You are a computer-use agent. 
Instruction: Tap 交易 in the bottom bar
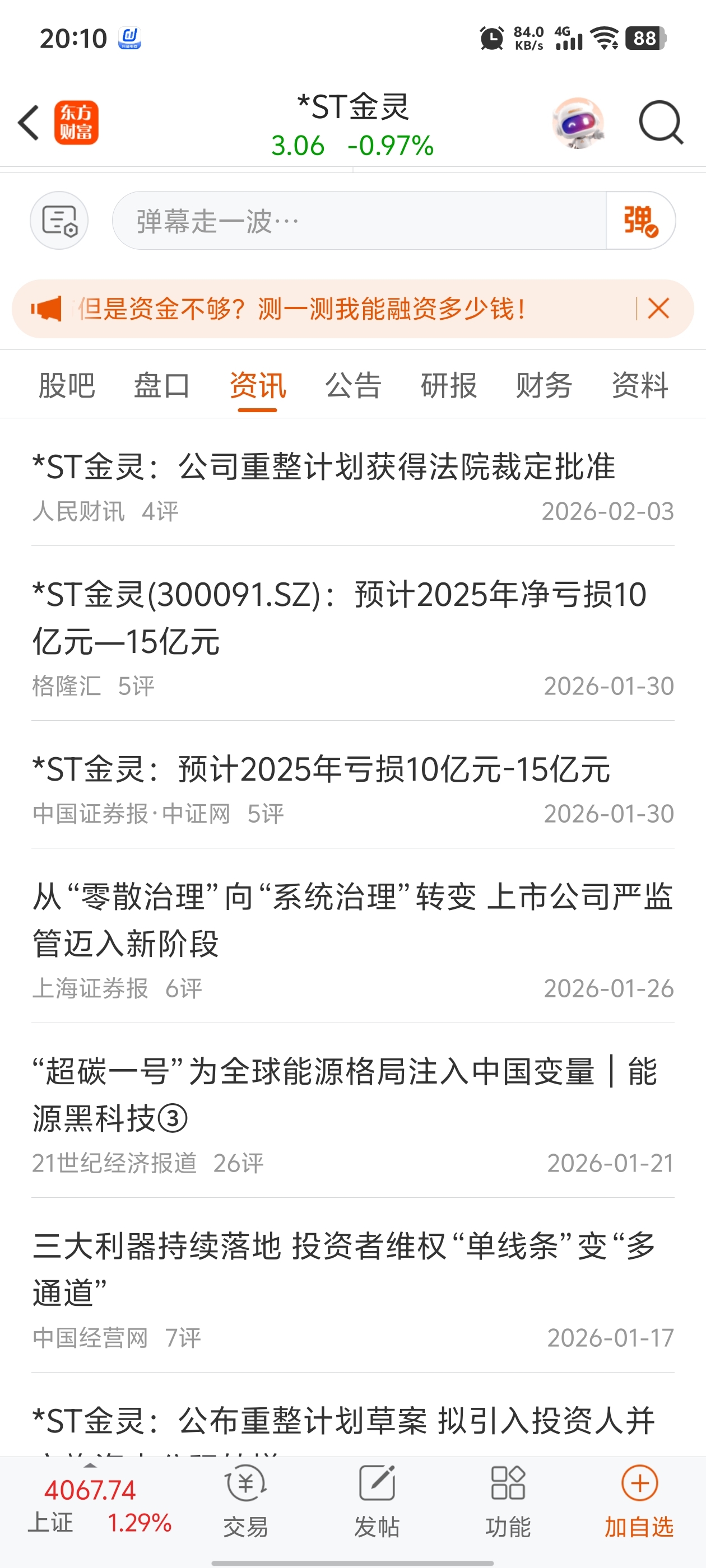245,1500
